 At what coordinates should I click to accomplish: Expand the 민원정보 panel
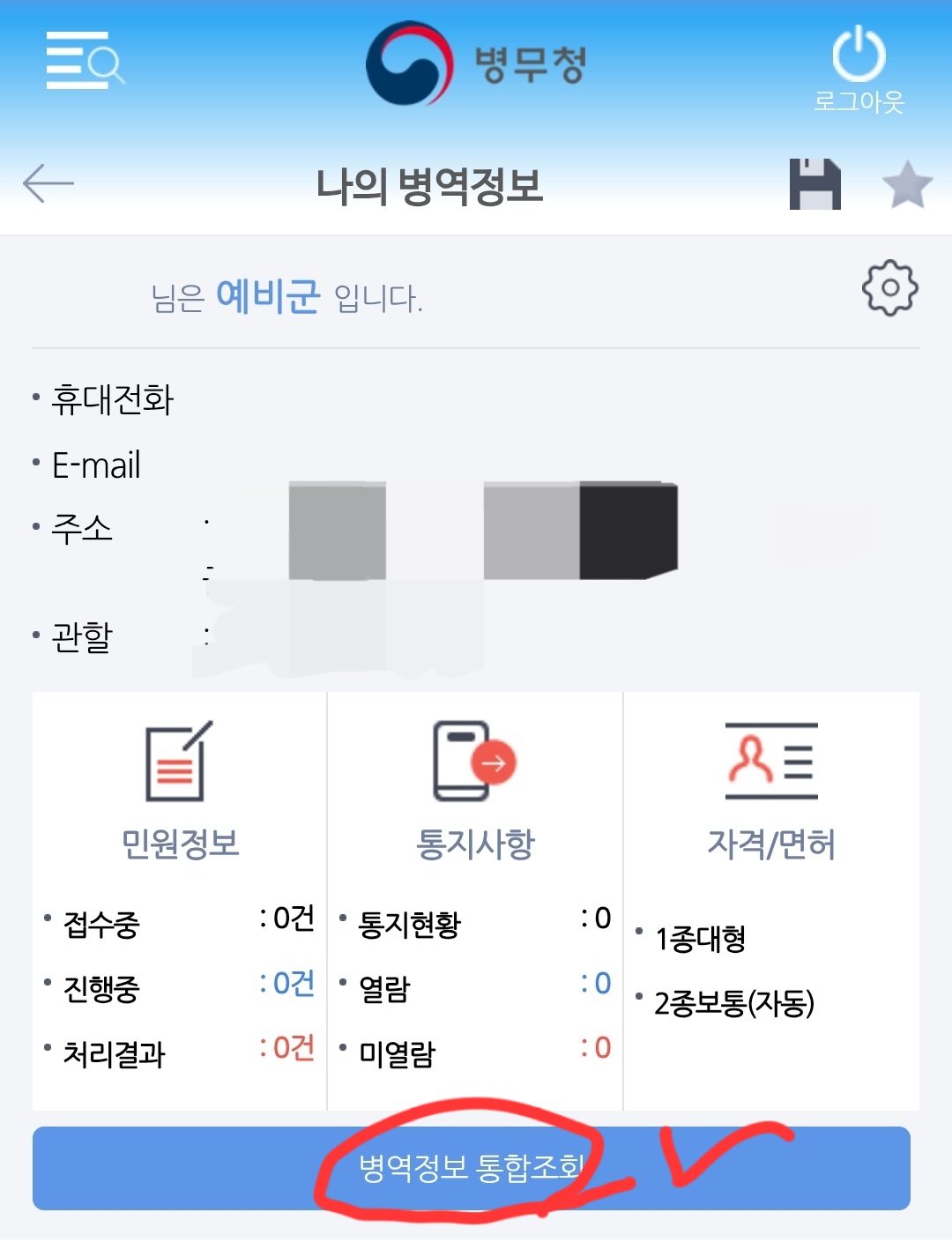(x=176, y=842)
